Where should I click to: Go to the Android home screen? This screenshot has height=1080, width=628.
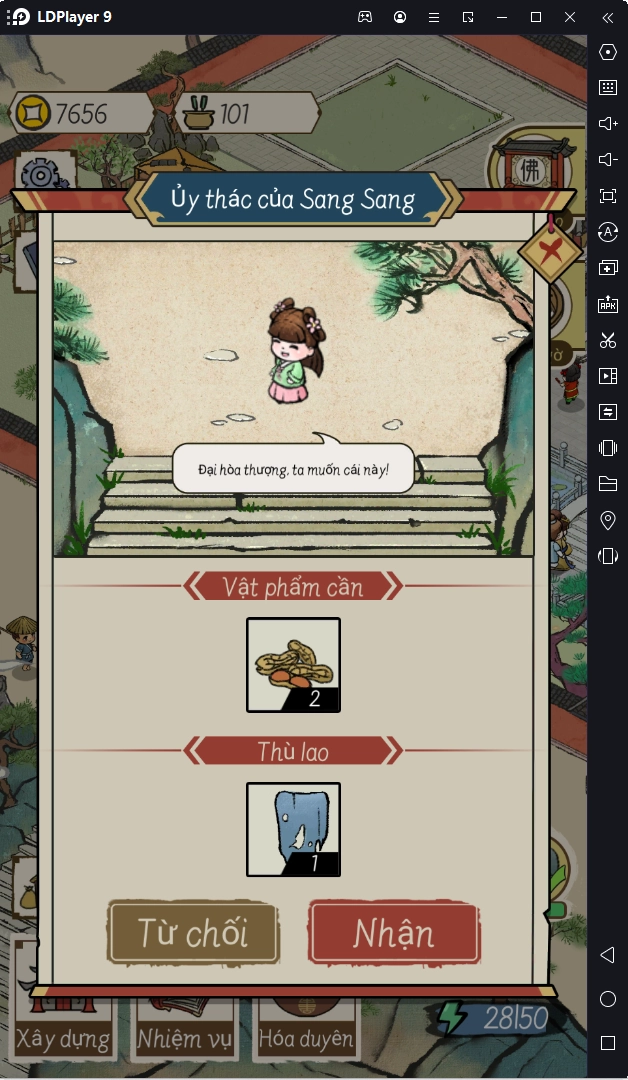pyautogui.click(x=607, y=999)
